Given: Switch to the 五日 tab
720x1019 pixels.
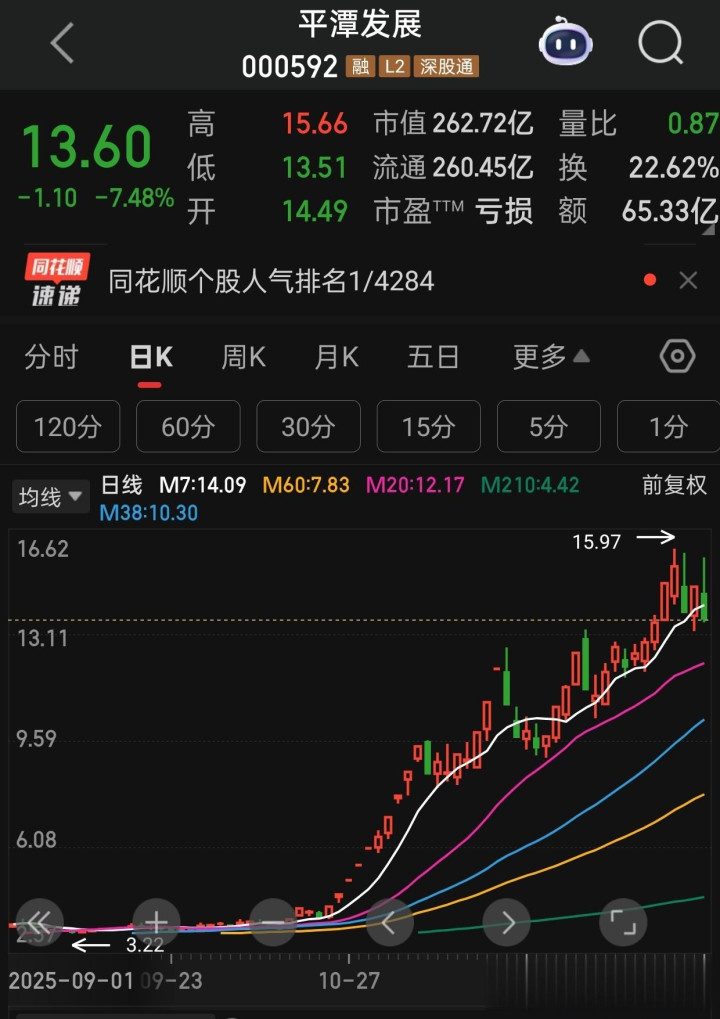Looking at the screenshot, I should [432, 357].
